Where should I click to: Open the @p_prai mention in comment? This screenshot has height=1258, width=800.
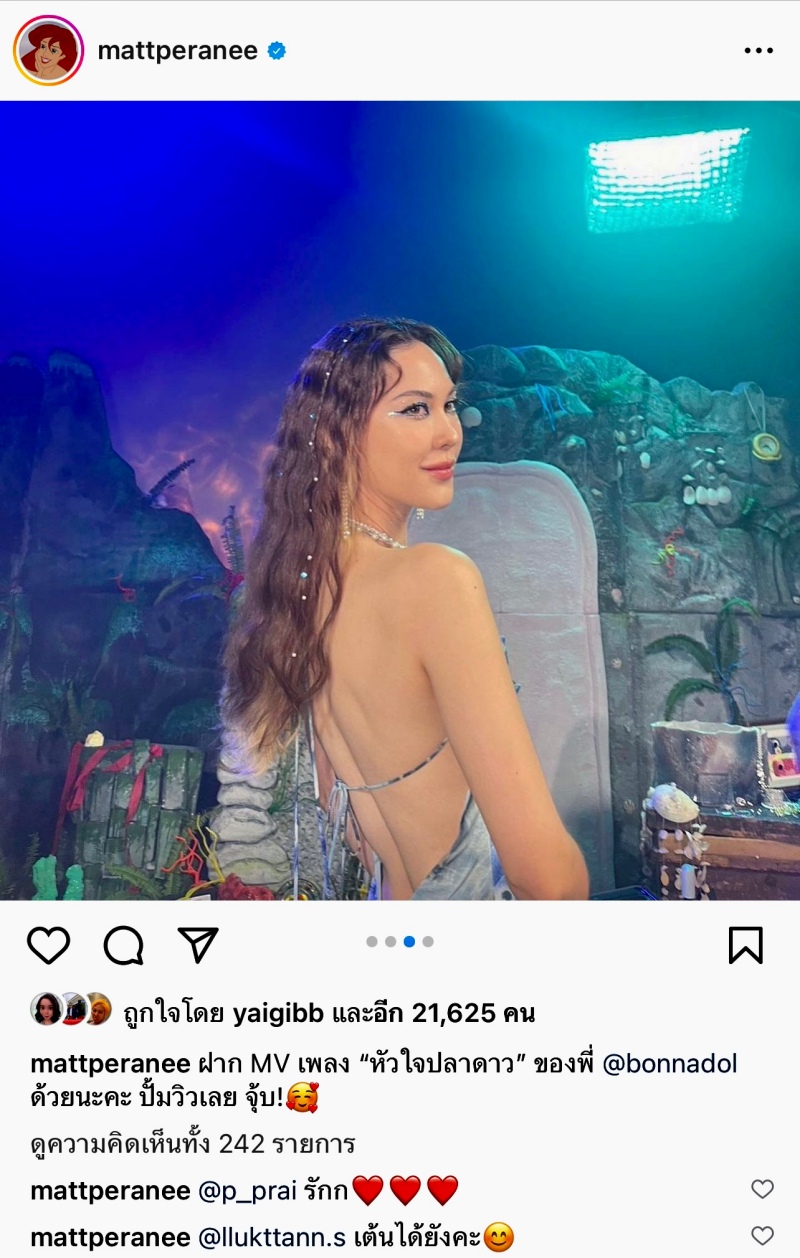pyautogui.click(x=243, y=1190)
